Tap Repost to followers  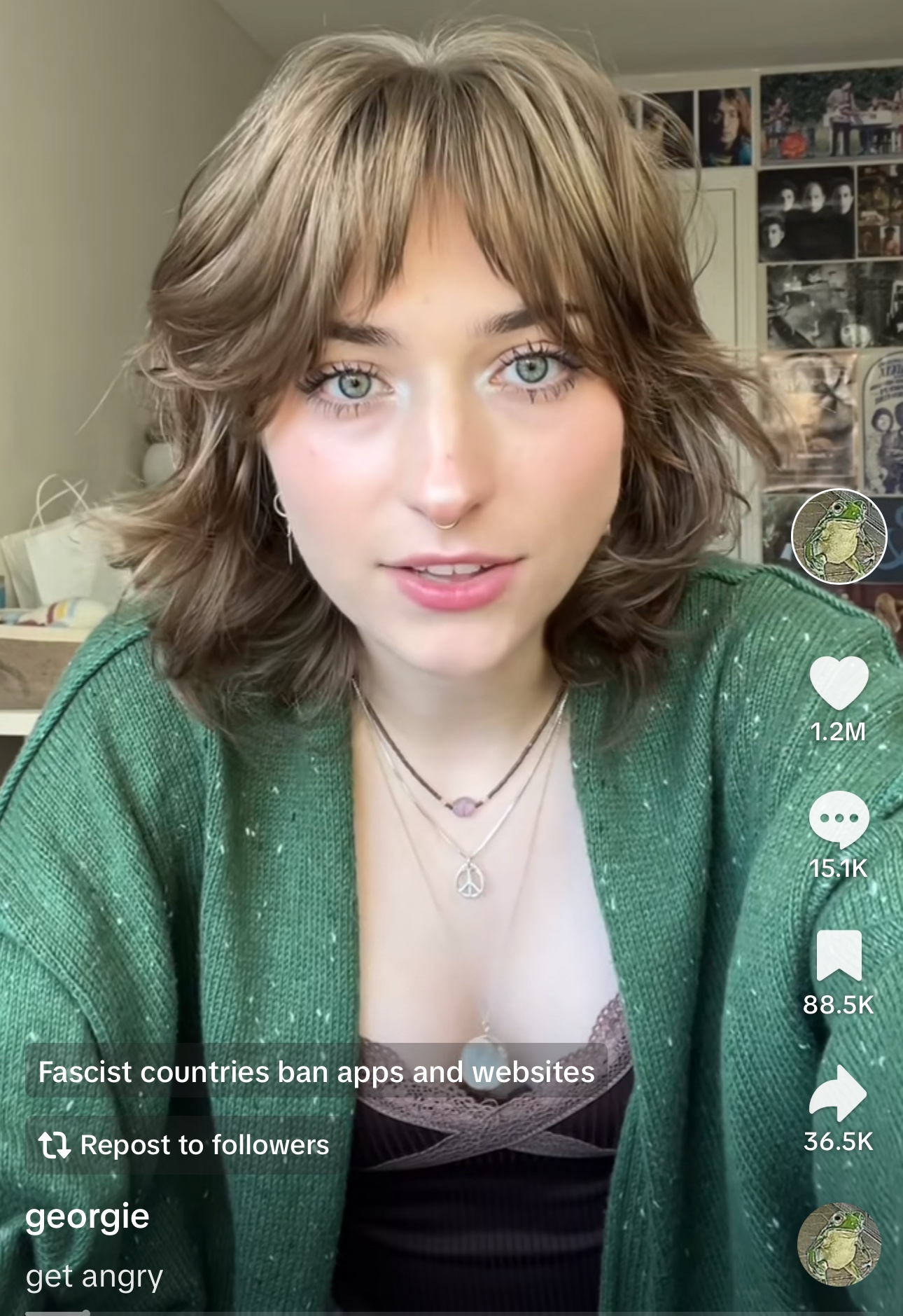[184, 1145]
